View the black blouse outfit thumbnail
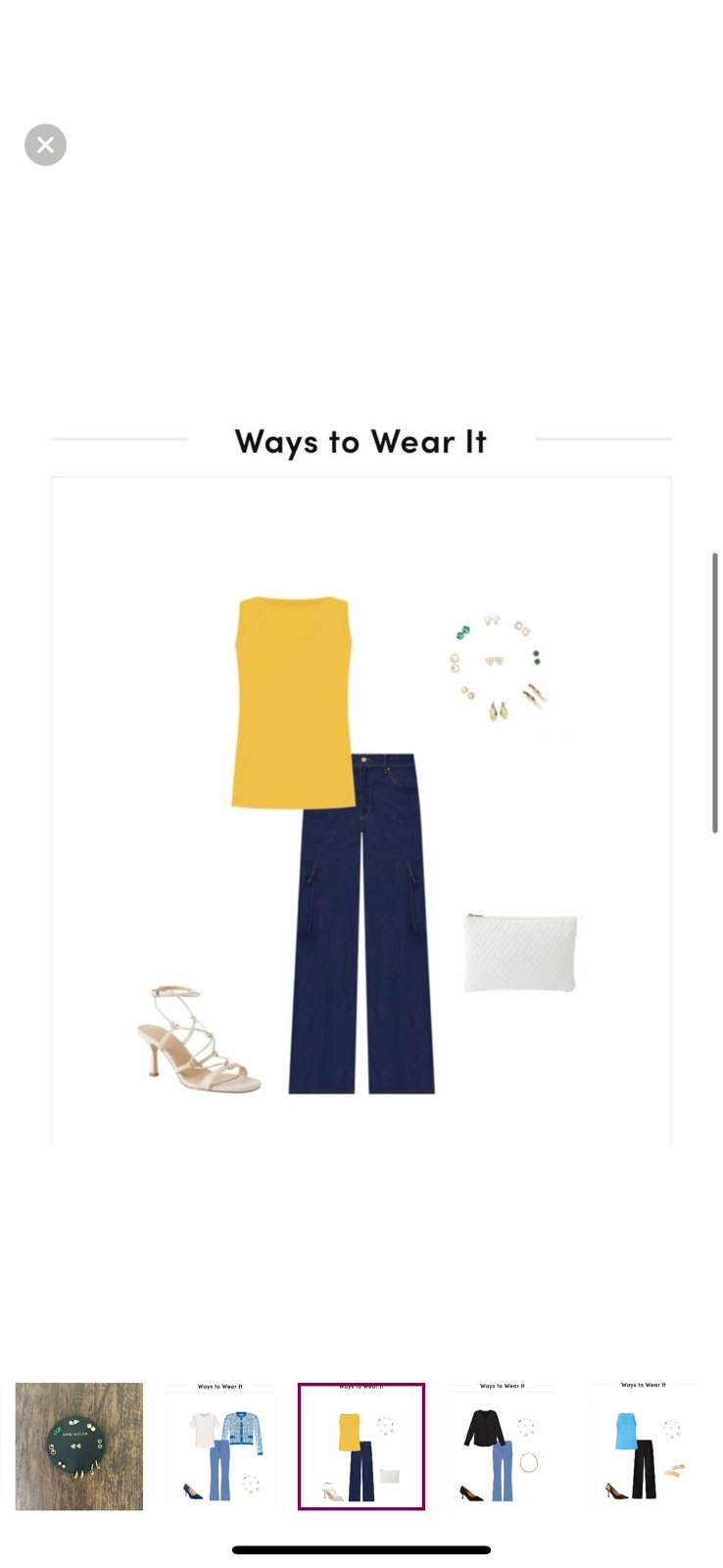The width and height of the screenshot is (723, 1568). coord(503,1446)
